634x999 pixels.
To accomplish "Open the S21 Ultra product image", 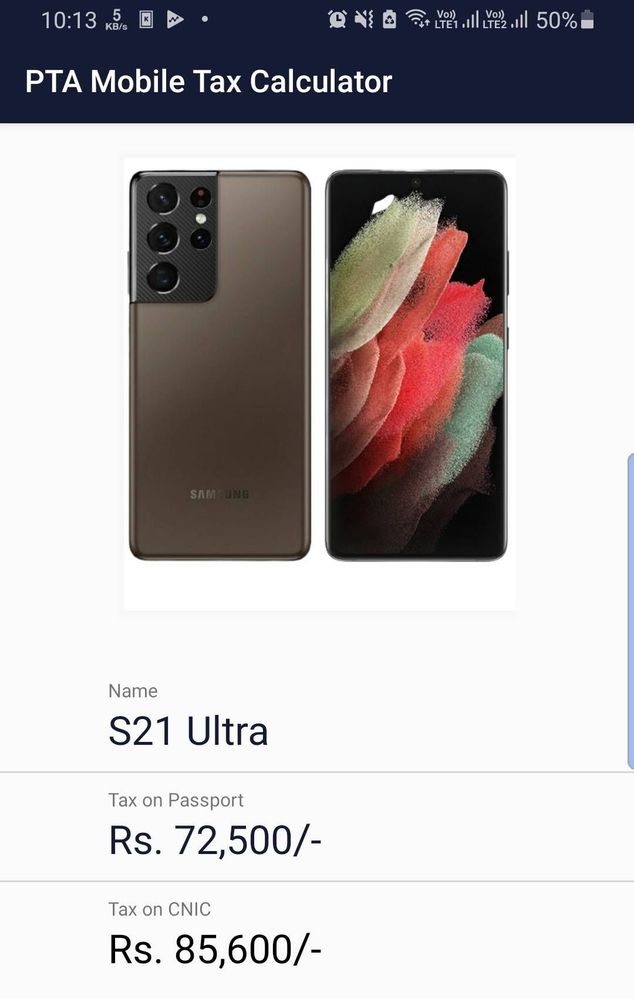I will pyautogui.click(x=319, y=383).
